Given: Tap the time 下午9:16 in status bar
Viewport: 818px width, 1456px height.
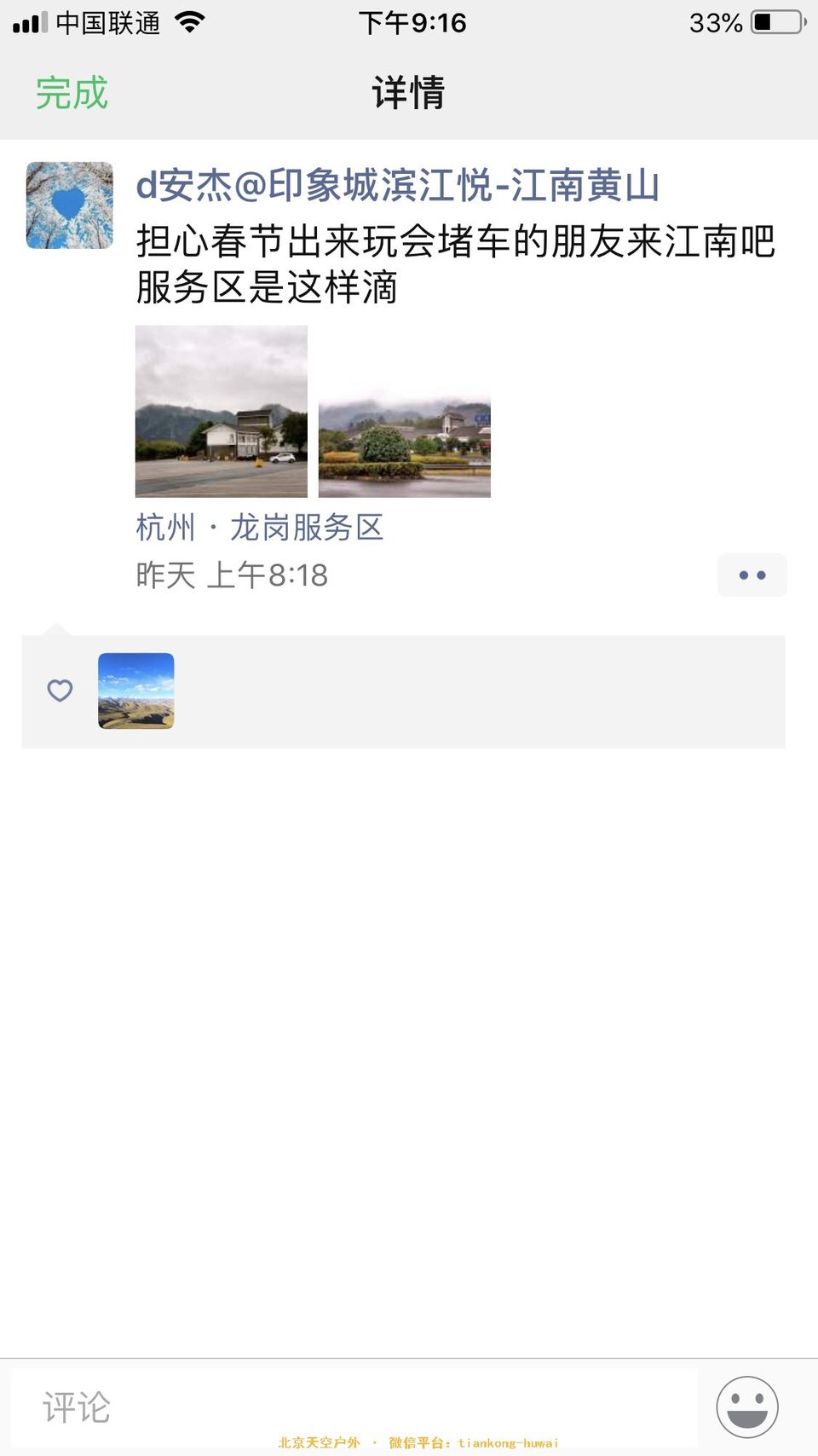Looking at the screenshot, I should pyautogui.click(x=409, y=22).
